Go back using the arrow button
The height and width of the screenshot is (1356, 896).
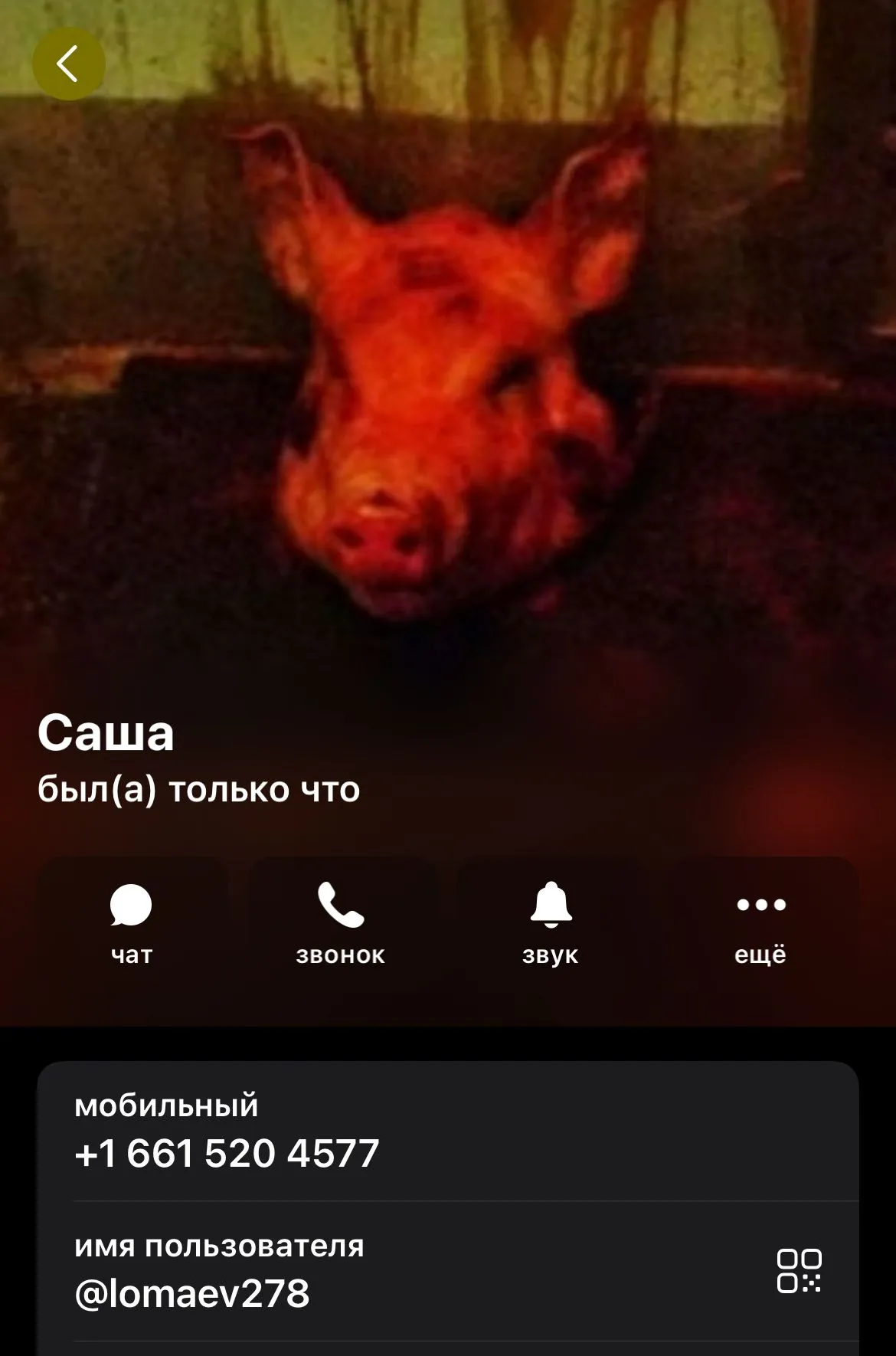[68, 64]
